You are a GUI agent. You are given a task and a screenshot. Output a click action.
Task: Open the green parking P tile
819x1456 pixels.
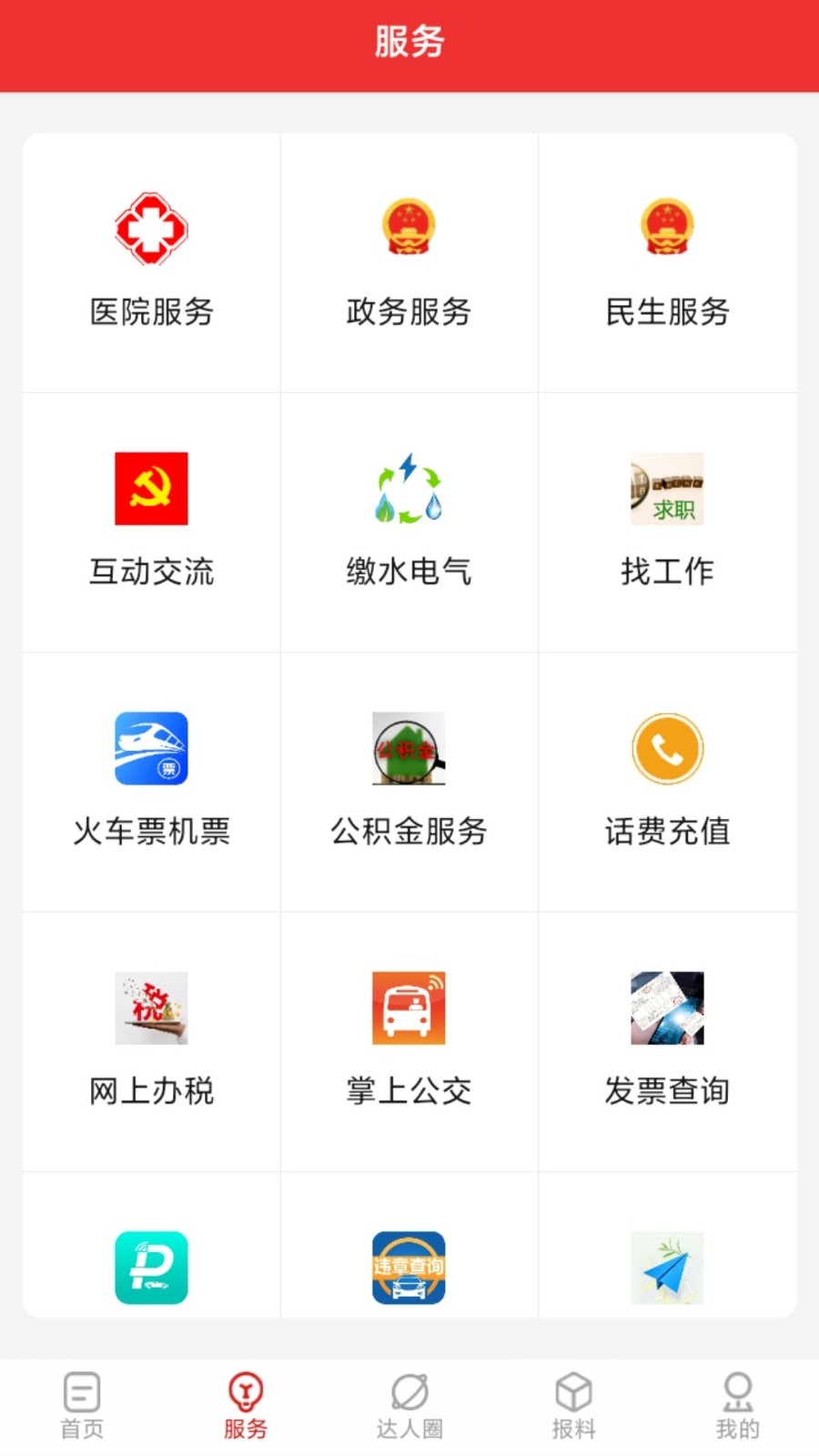pyautogui.click(x=151, y=1267)
